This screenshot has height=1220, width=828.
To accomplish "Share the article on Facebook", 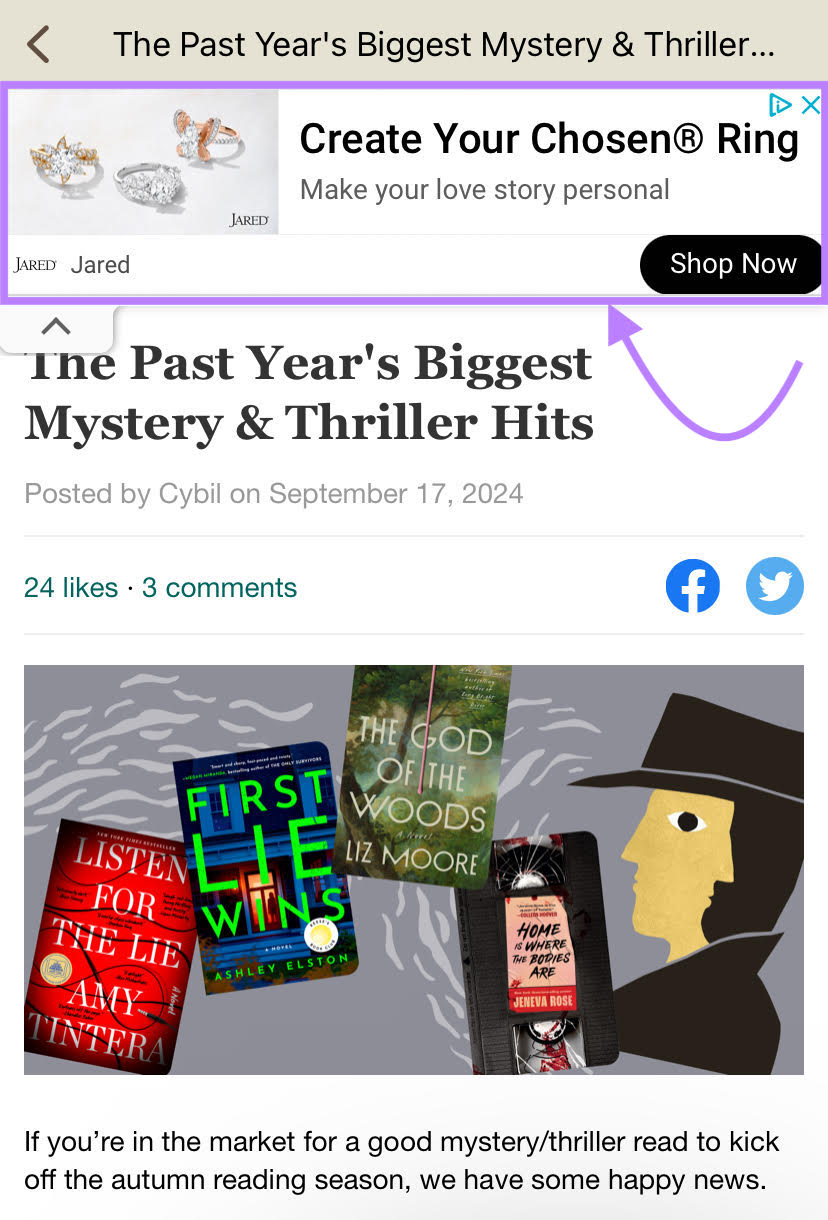I will click(x=693, y=586).
